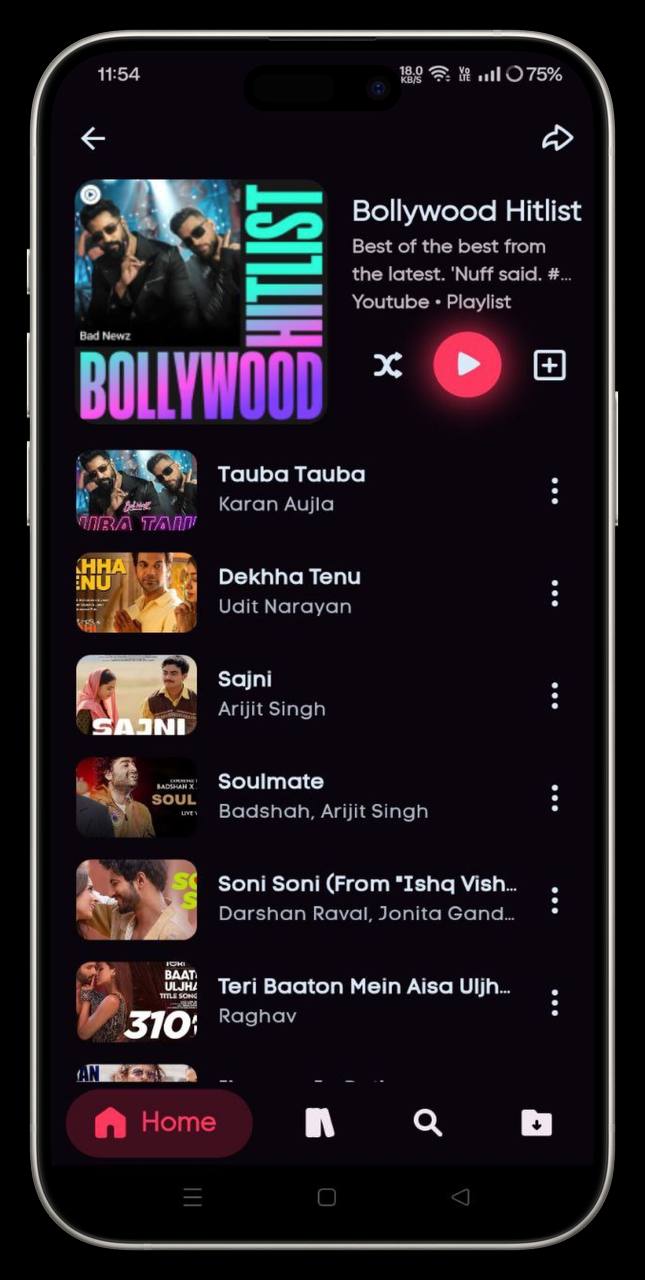Open the Downloads folder tab
The image size is (645, 1280).
536,1123
